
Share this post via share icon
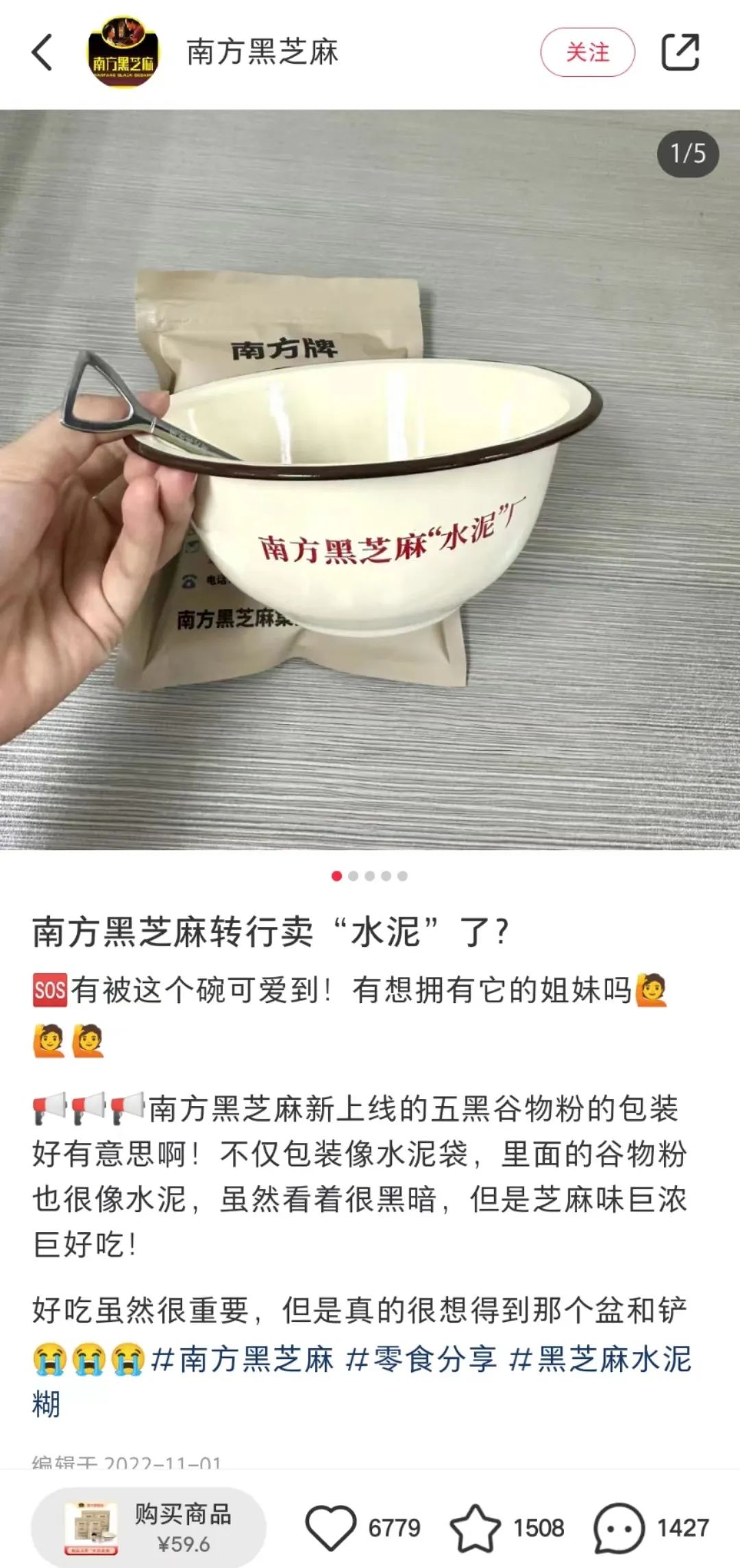tap(680, 52)
